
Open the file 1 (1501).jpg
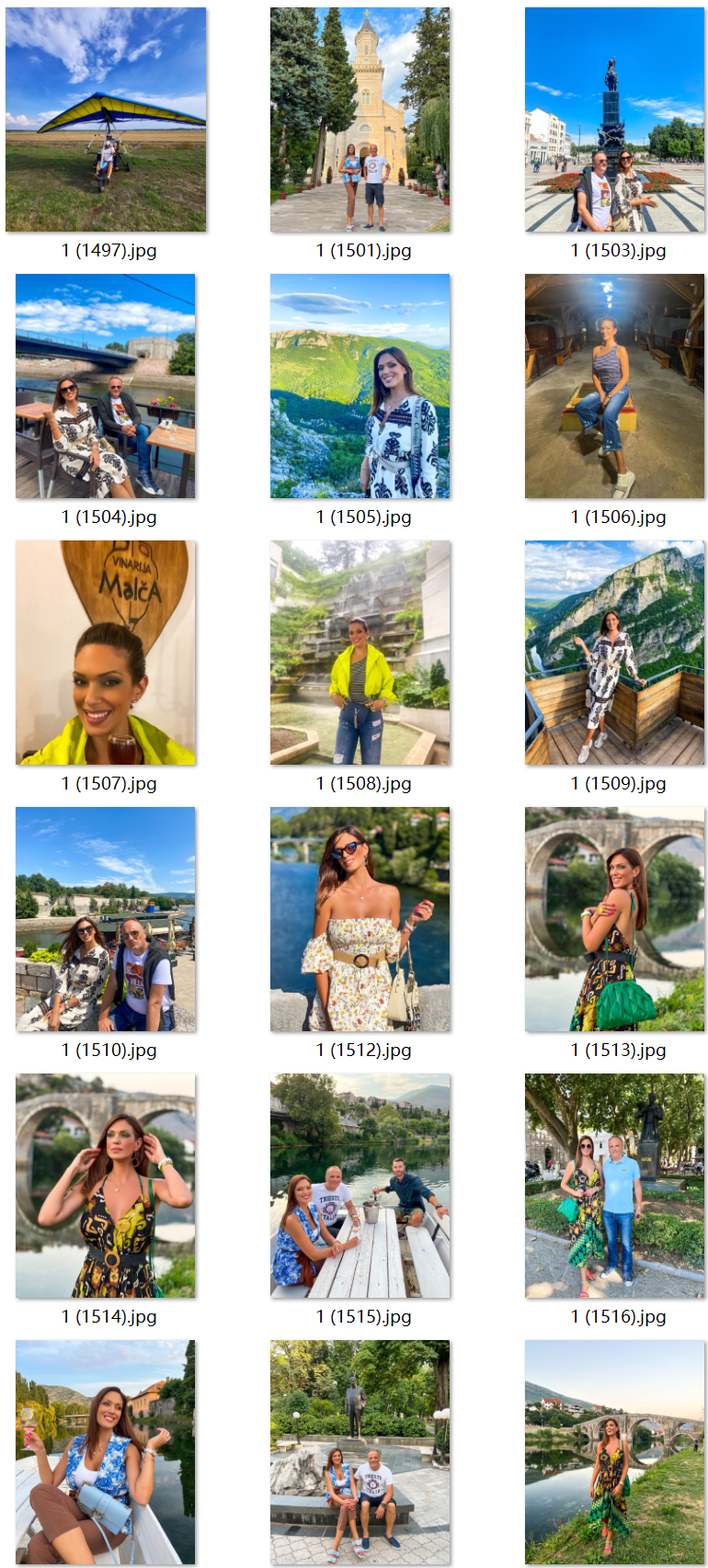360,119
